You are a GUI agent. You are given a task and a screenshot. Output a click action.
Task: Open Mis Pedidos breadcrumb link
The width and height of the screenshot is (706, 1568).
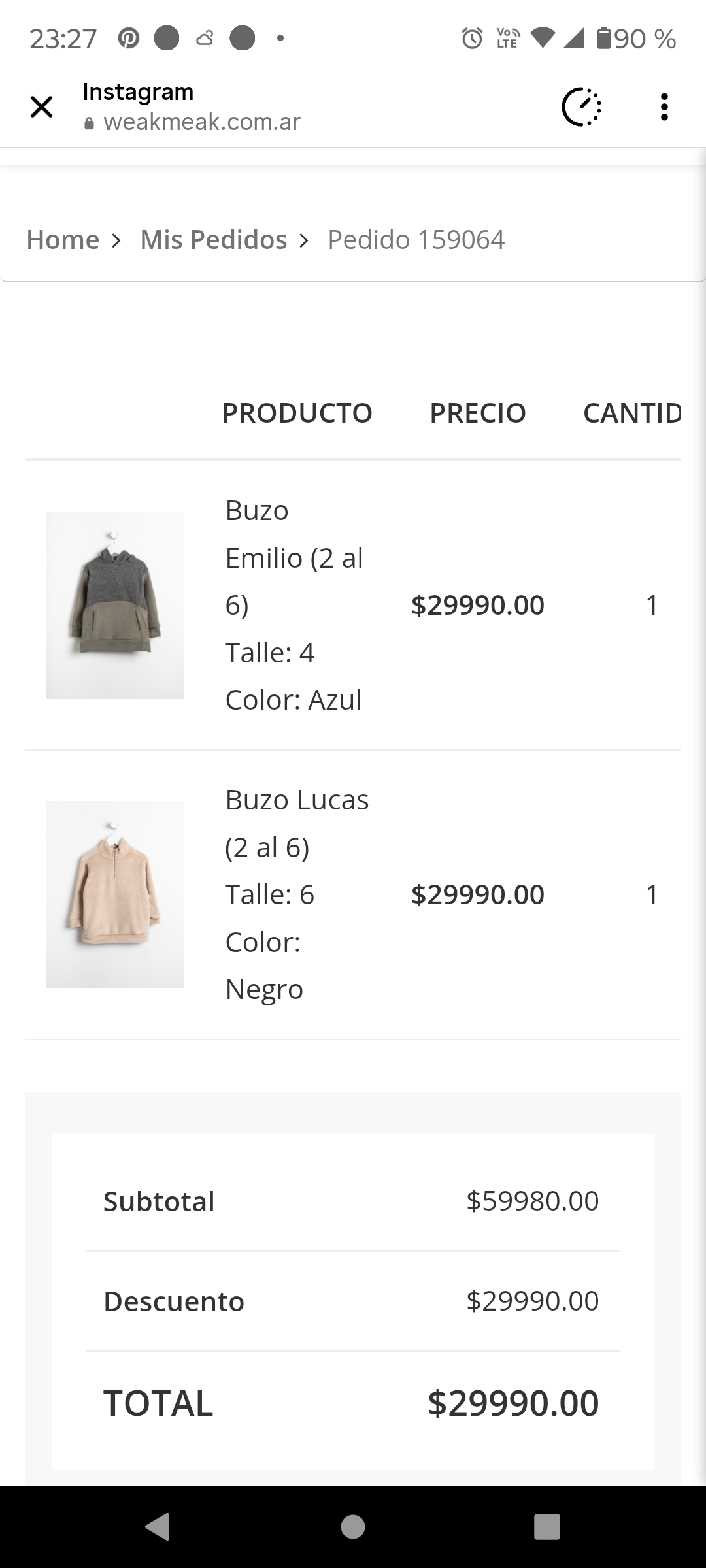tap(213, 240)
